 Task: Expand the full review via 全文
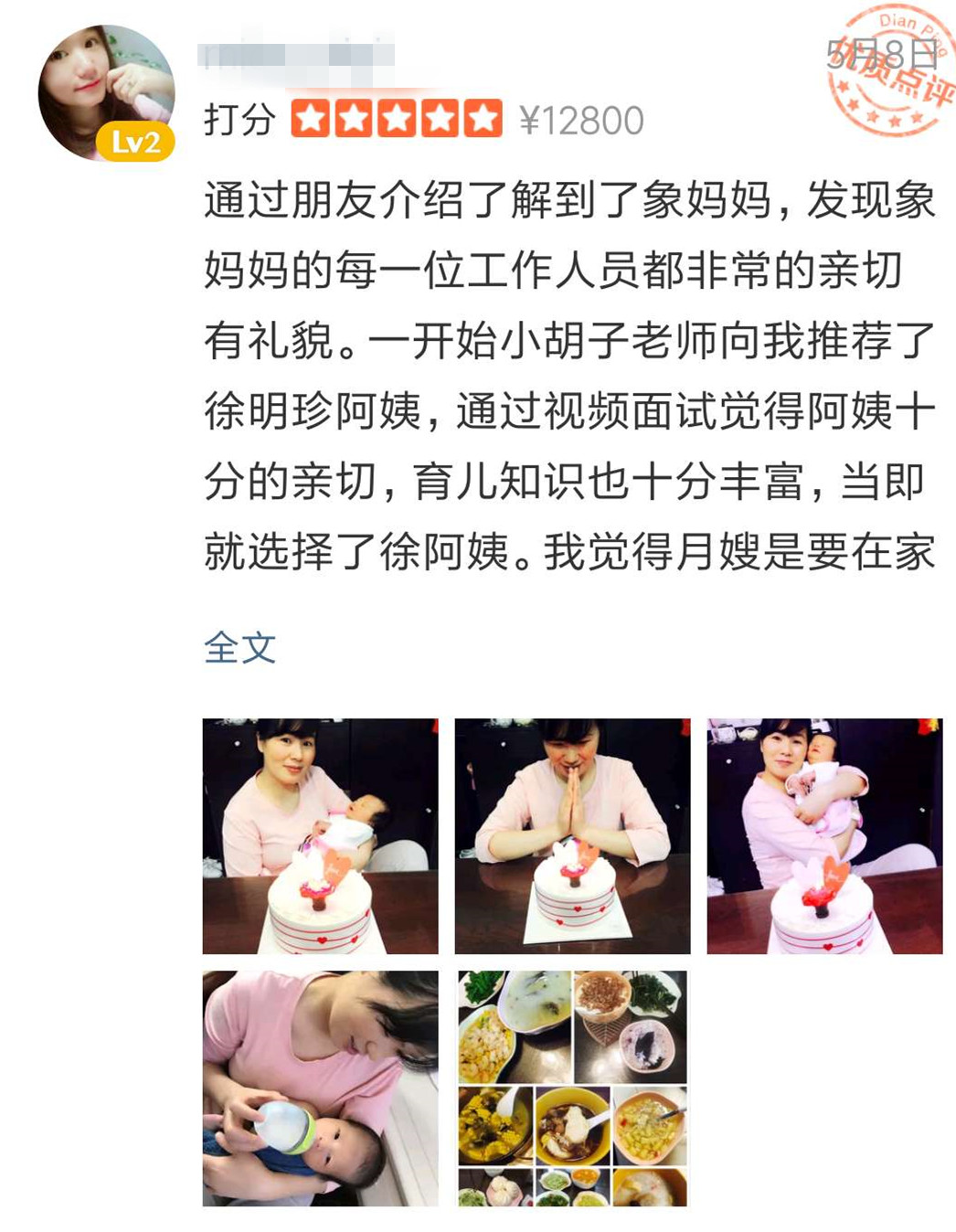coord(239,648)
